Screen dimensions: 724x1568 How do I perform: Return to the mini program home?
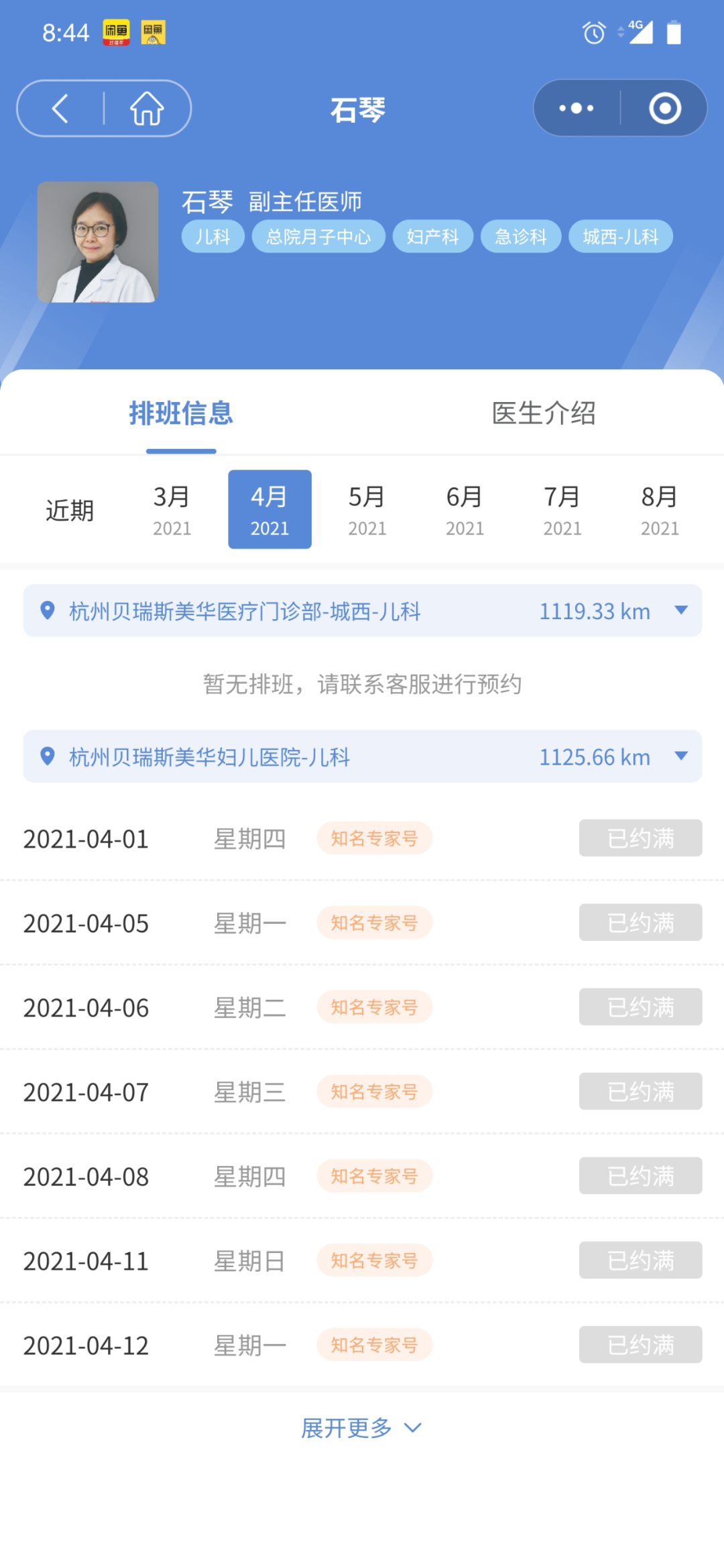[x=147, y=109]
